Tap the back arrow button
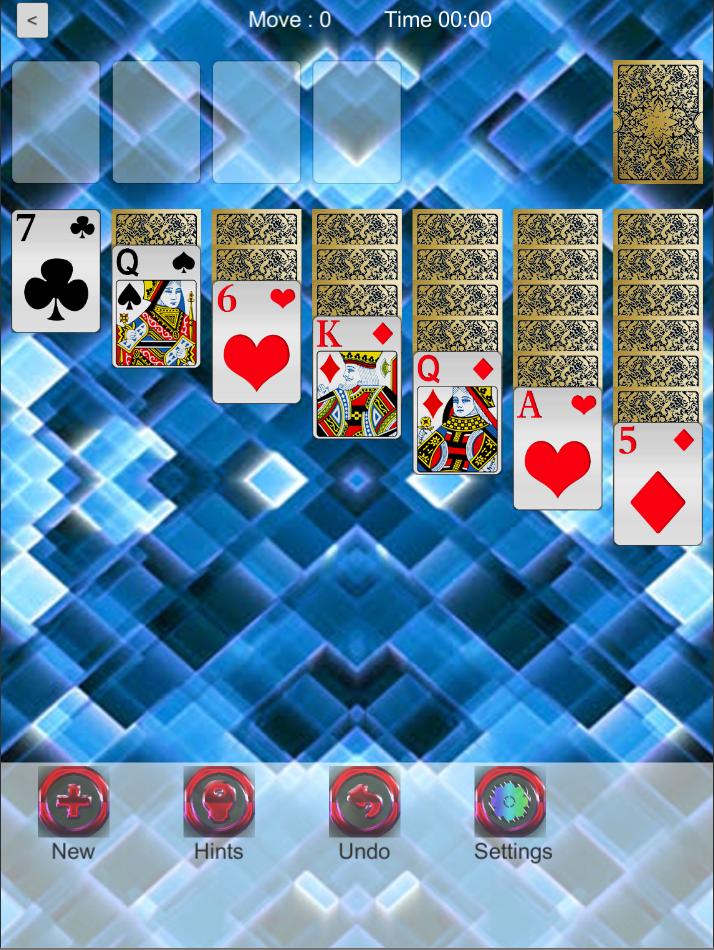The image size is (714, 950). point(32,20)
